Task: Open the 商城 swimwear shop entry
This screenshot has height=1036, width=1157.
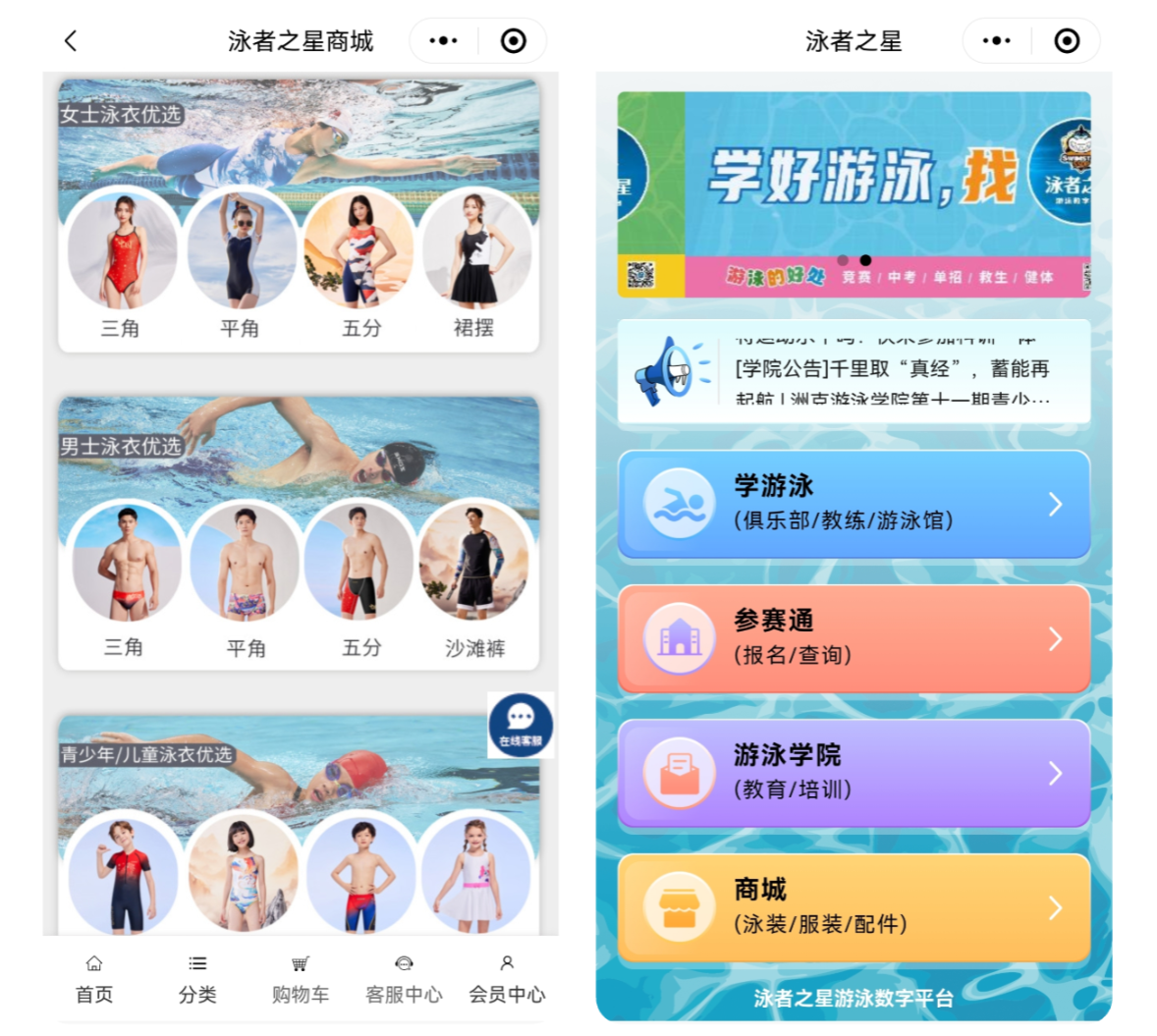Action: 854,907
